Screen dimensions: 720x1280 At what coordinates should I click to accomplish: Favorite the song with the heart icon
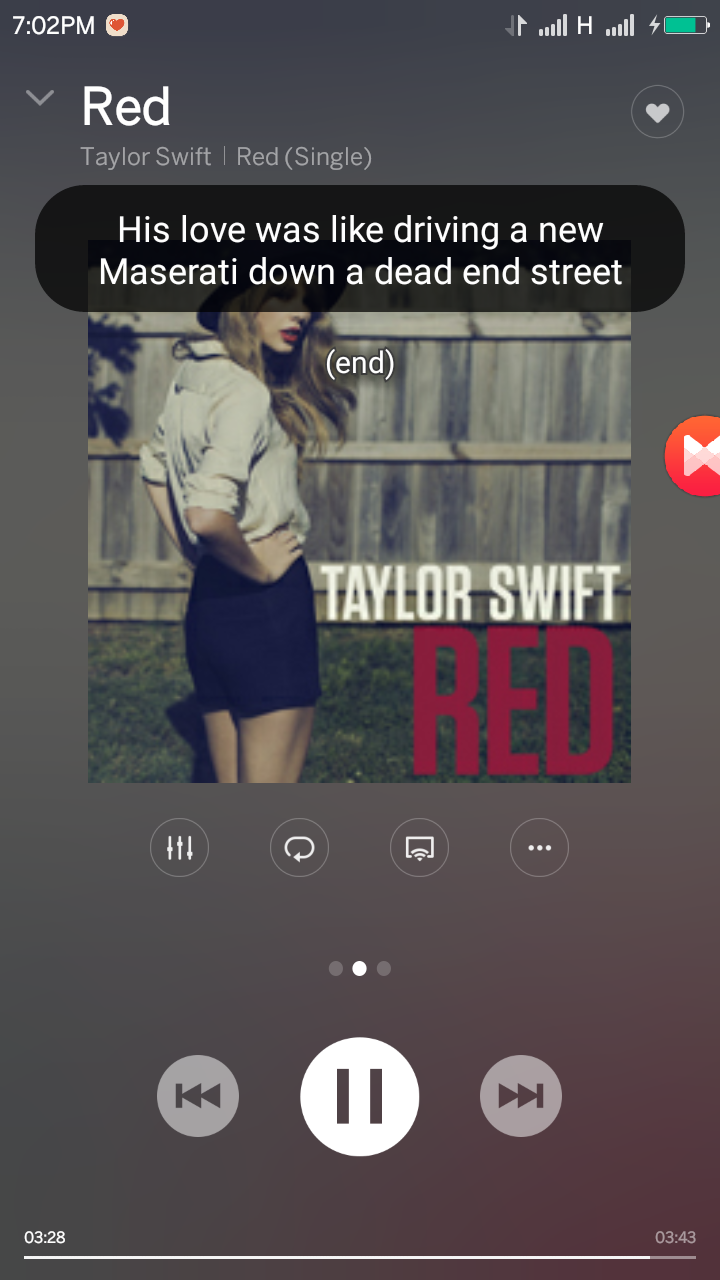[657, 113]
